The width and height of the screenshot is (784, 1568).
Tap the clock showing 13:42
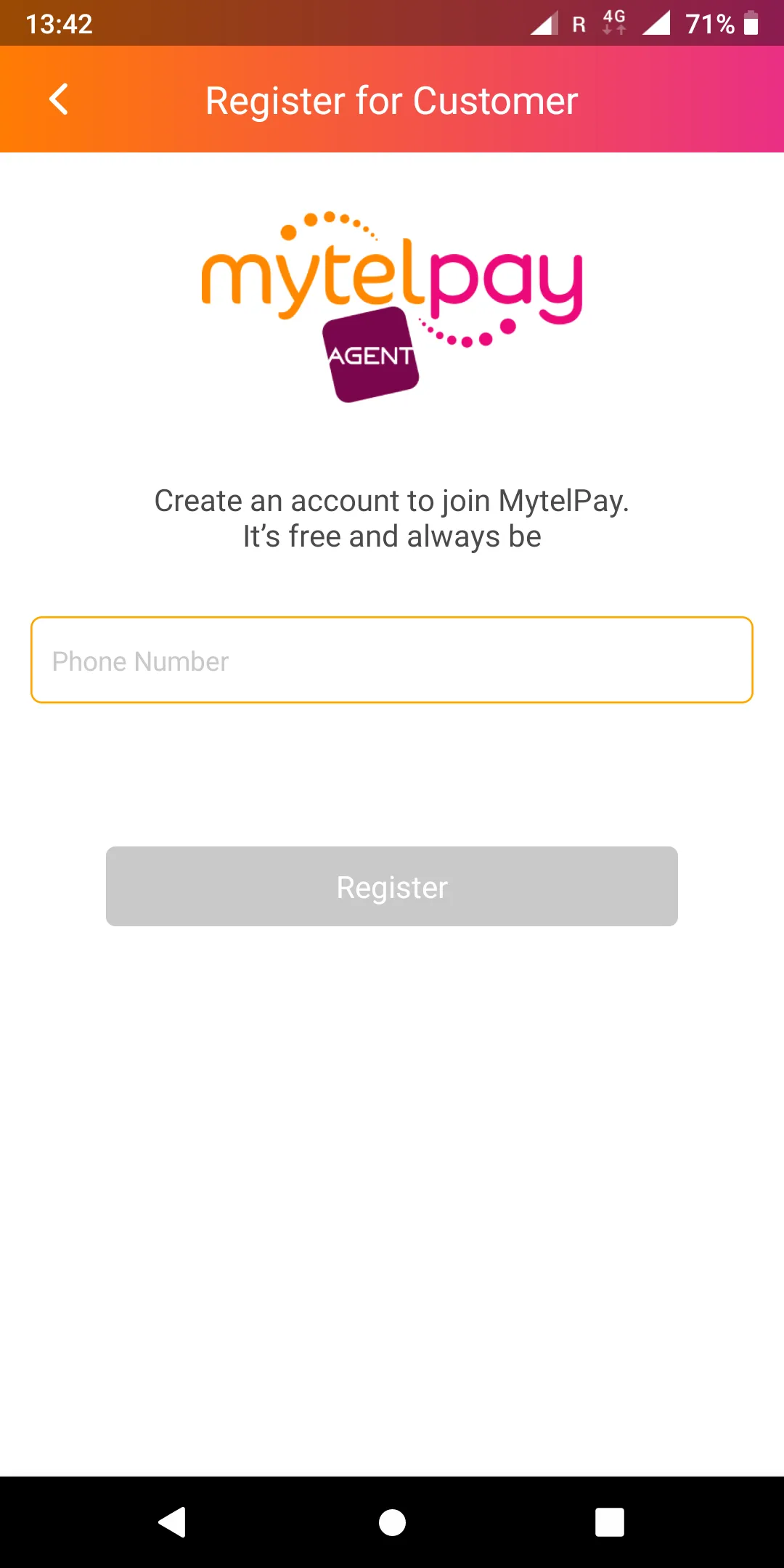pos(58,23)
